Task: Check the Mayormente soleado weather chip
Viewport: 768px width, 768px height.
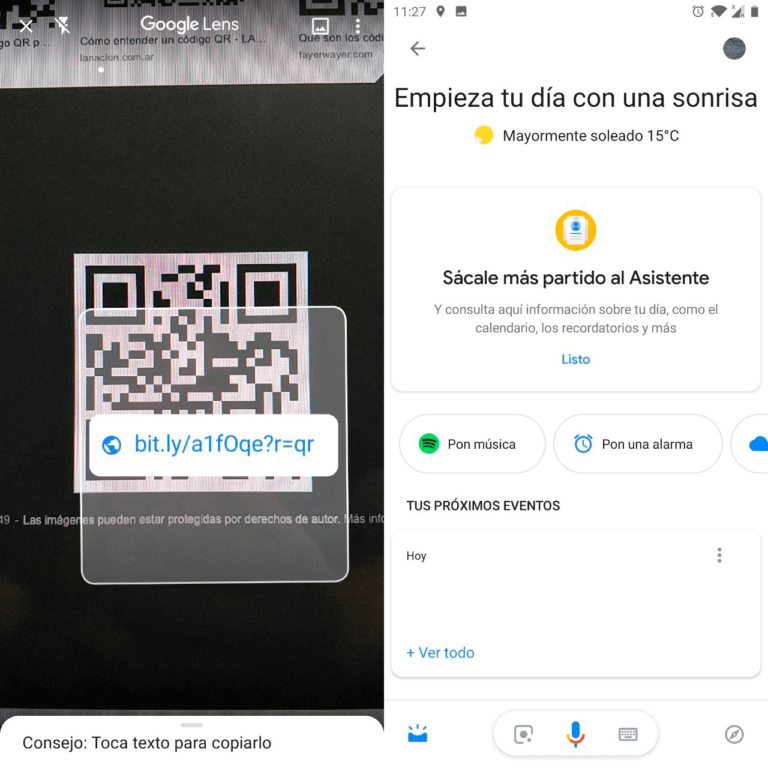Action: tap(577, 135)
